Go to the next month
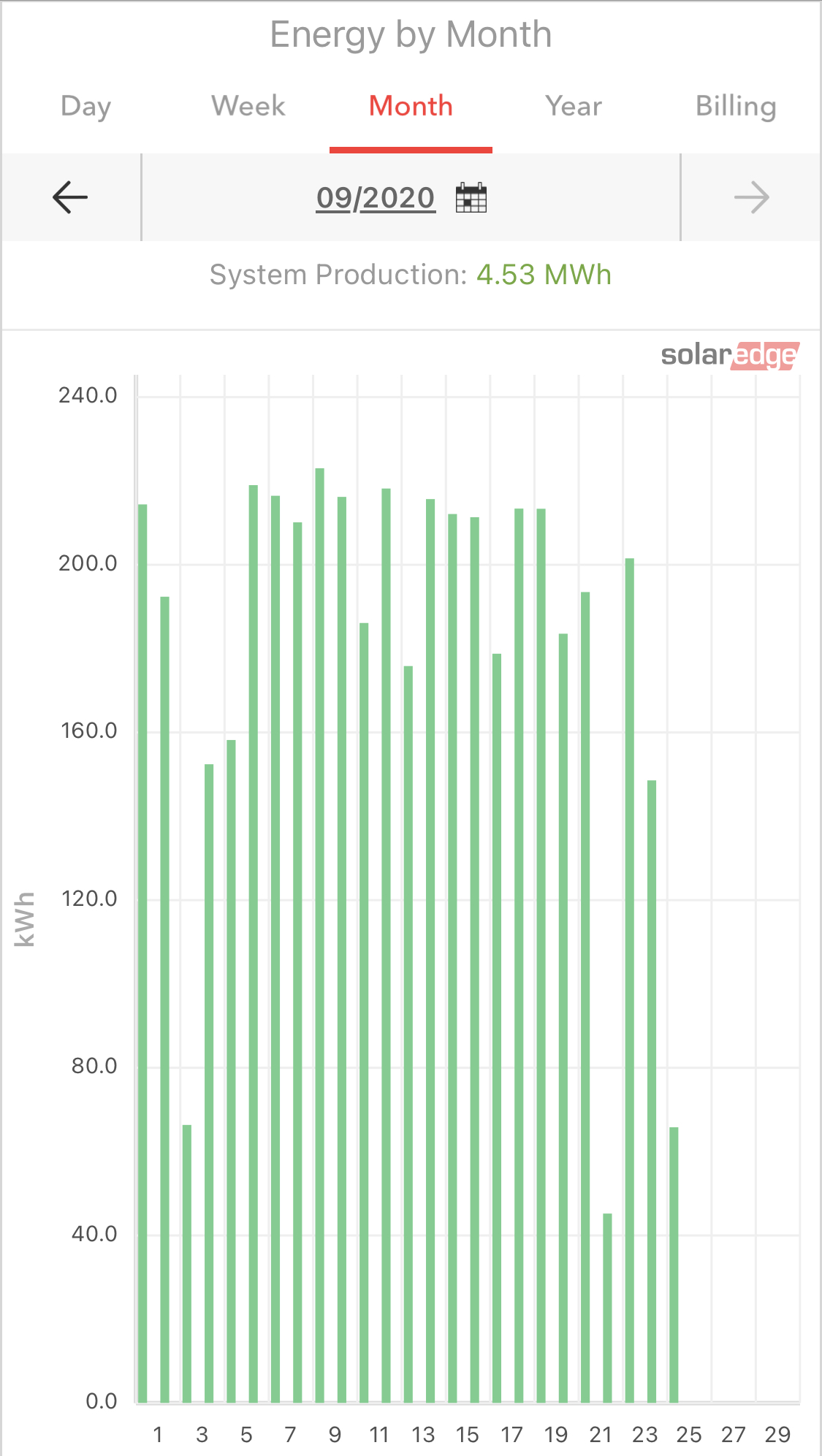Viewport: 822px width, 1456px height. pyautogui.click(x=751, y=197)
